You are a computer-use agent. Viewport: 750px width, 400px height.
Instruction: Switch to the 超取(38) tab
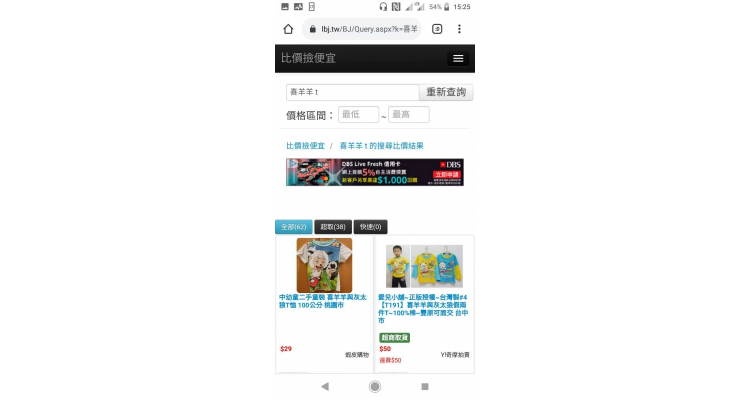(x=332, y=227)
